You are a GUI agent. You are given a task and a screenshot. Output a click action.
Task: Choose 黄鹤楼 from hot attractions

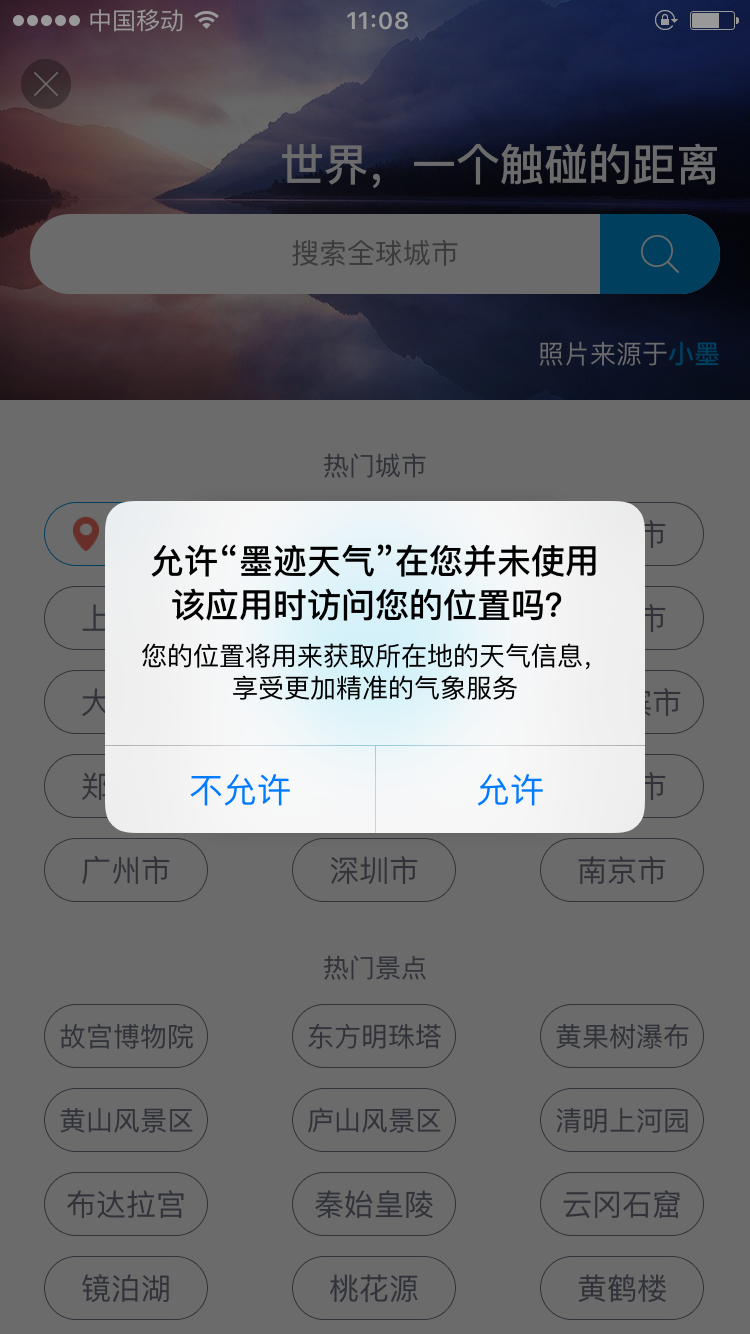[622, 1288]
